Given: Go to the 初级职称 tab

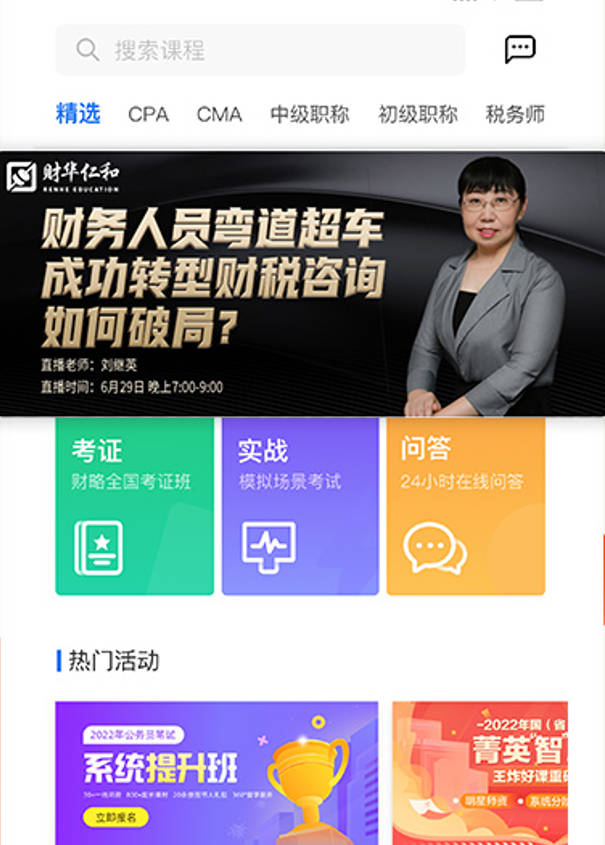Looking at the screenshot, I should tap(418, 115).
